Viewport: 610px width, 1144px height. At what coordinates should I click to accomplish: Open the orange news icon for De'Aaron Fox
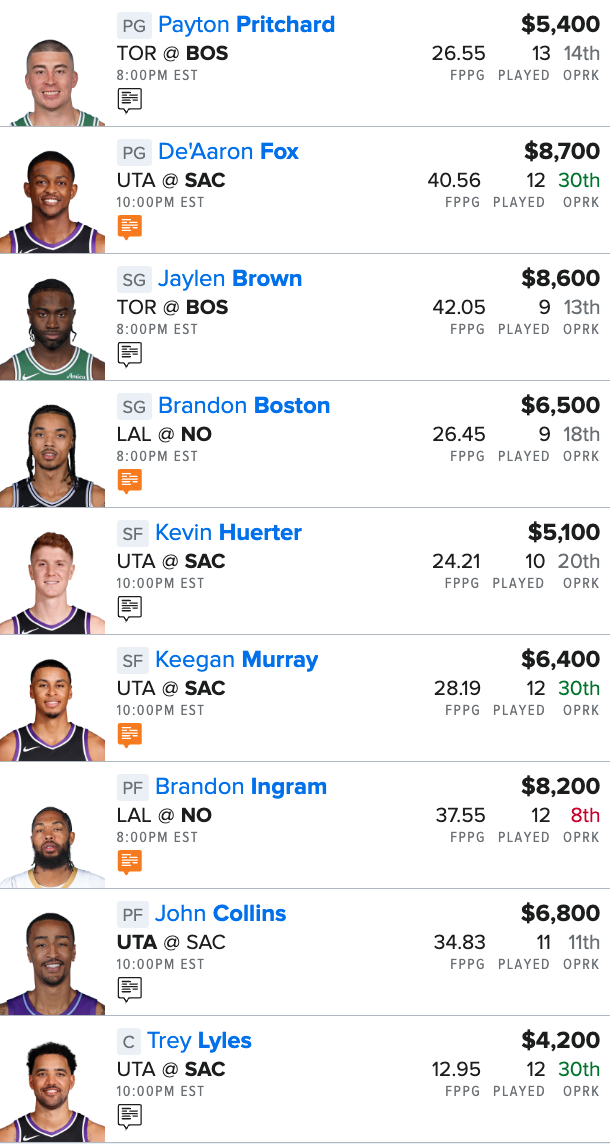click(129, 226)
